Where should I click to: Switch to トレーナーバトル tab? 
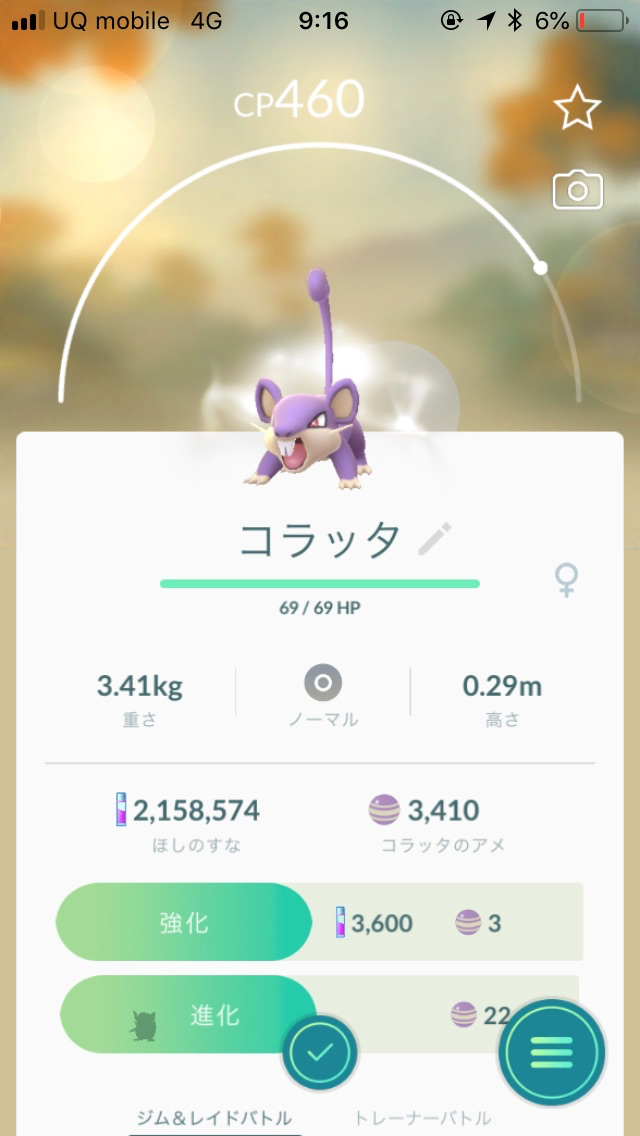tap(422, 1118)
